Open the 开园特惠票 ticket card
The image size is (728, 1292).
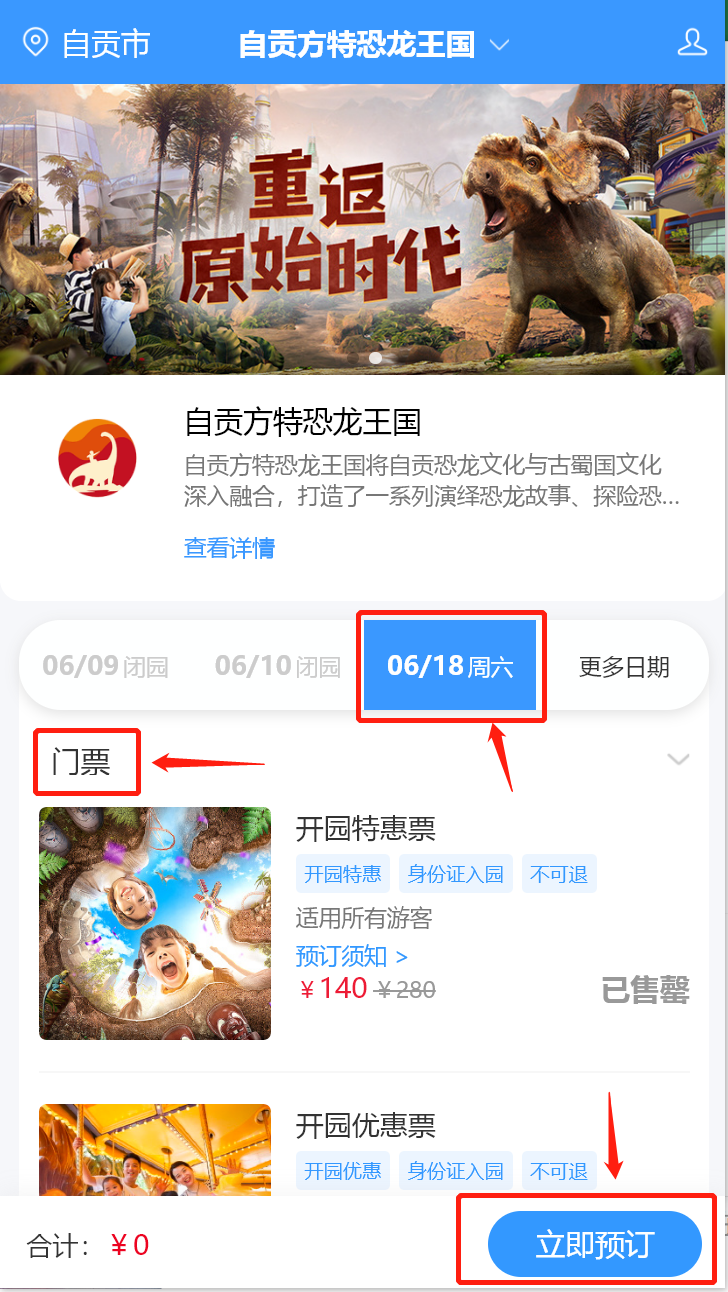(366, 829)
